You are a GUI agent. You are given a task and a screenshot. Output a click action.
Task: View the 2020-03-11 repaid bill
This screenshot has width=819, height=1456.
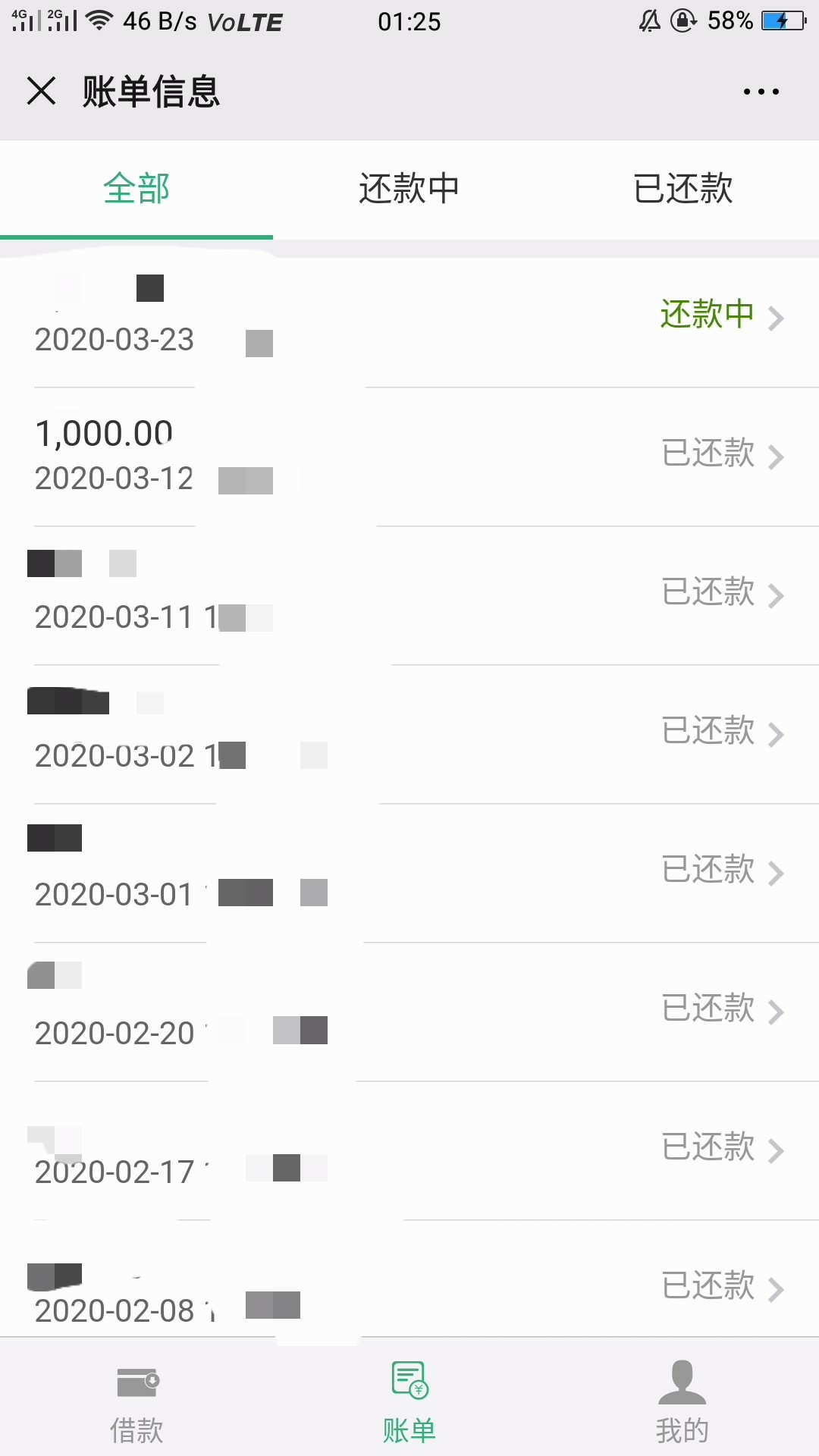(x=409, y=595)
